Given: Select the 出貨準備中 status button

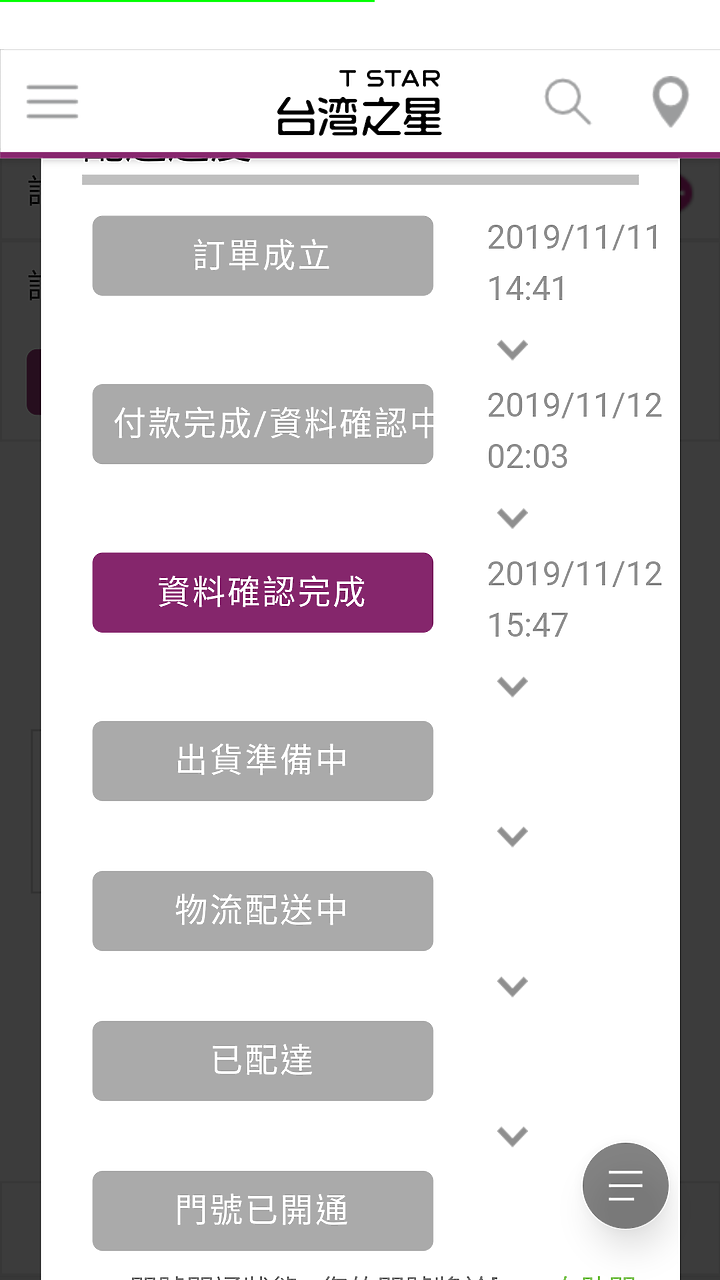Looking at the screenshot, I should tap(263, 761).
